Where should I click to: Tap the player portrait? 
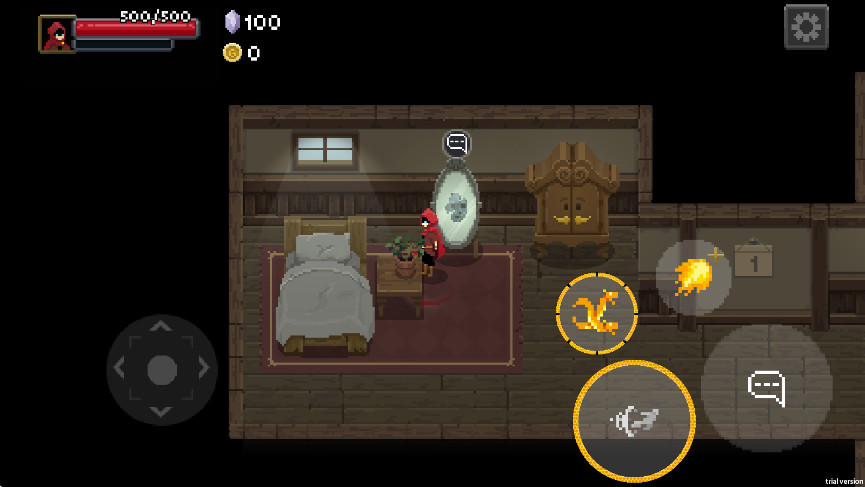click(56, 33)
